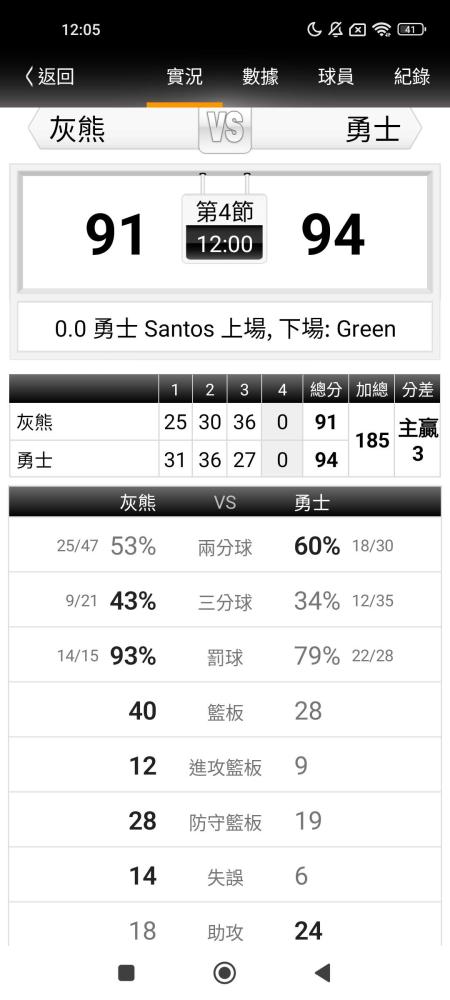Tap the 實況 tab
The width and height of the screenshot is (450, 1000).
(x=184, y=77)
